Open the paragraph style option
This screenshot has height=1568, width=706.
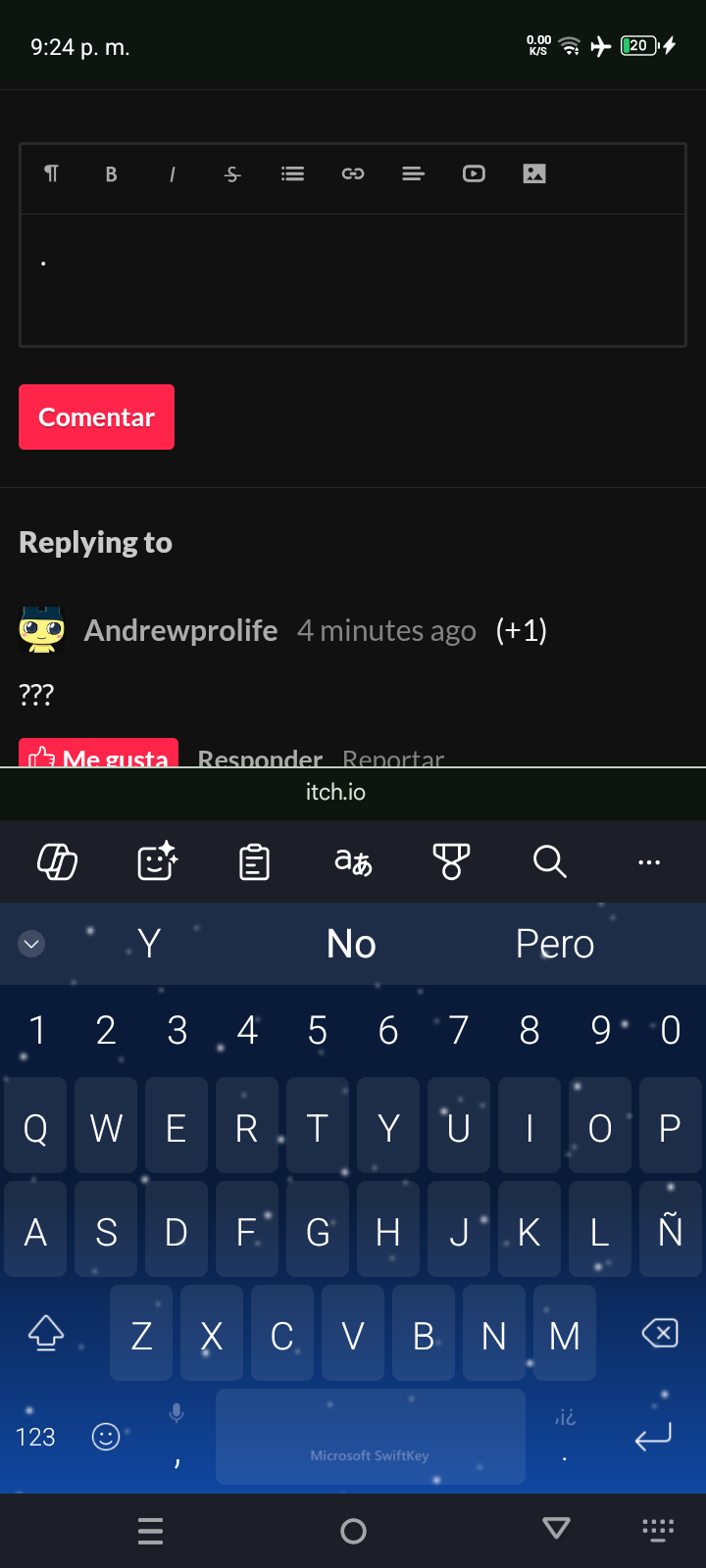[x=51, y=174]
